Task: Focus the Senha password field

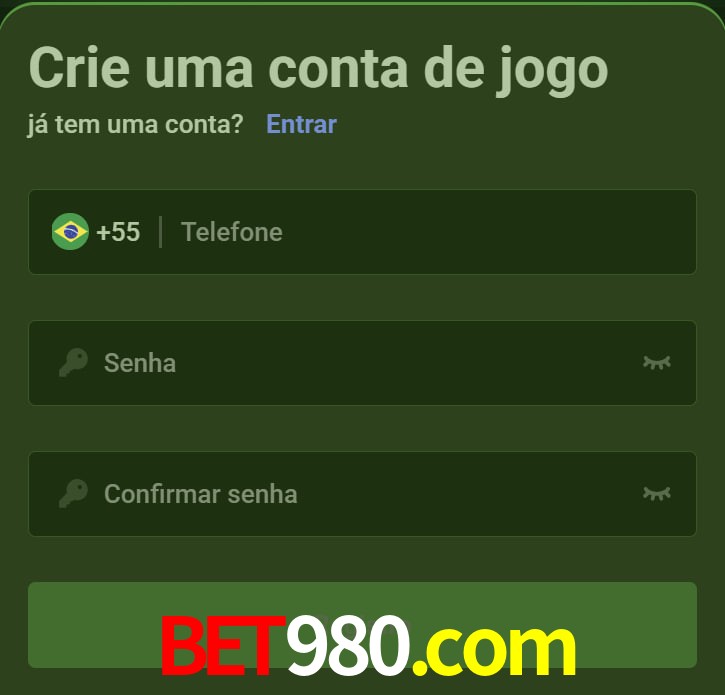Action: (360, 362)
